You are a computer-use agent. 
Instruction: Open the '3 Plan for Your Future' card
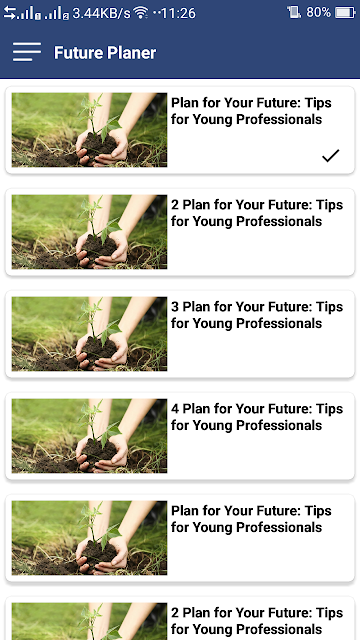180,334
